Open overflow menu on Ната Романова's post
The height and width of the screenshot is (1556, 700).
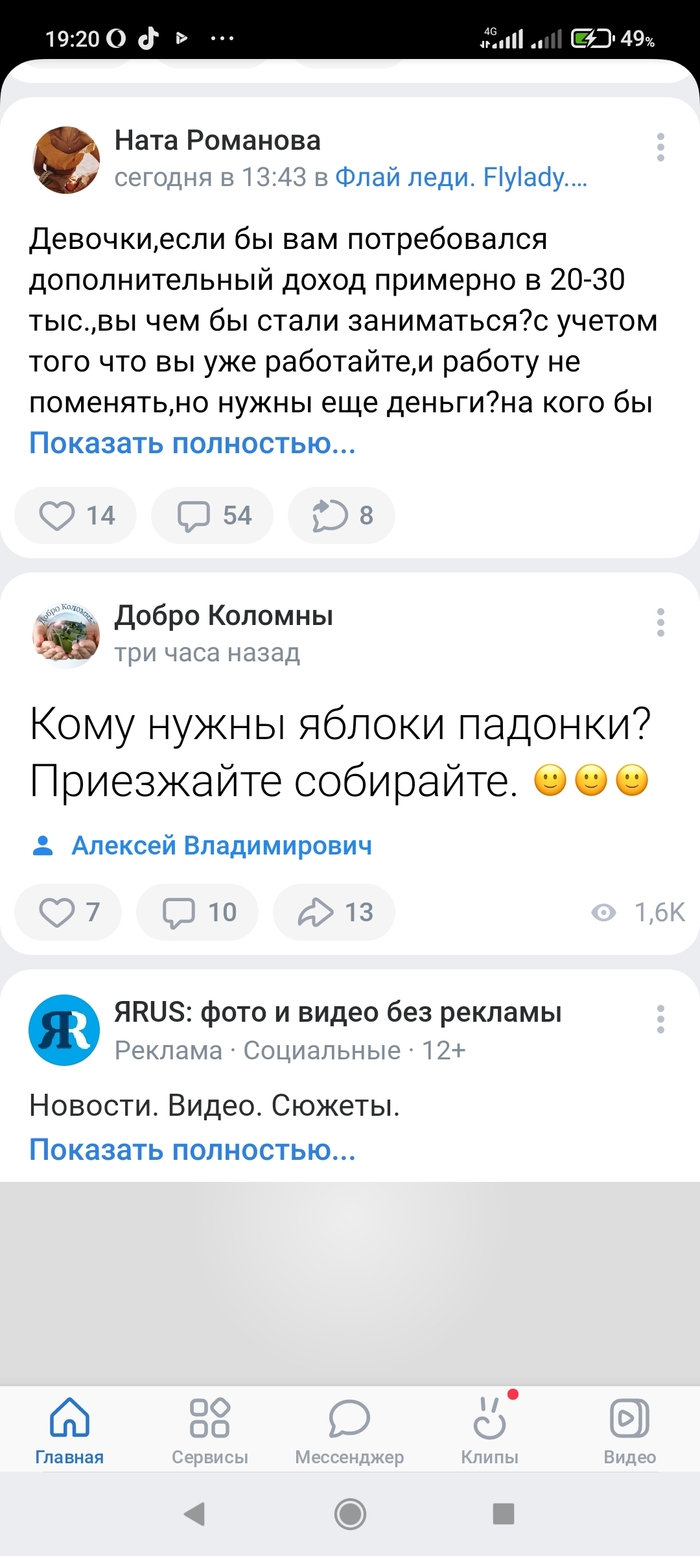pyautogui.click(x=660, y=147)
